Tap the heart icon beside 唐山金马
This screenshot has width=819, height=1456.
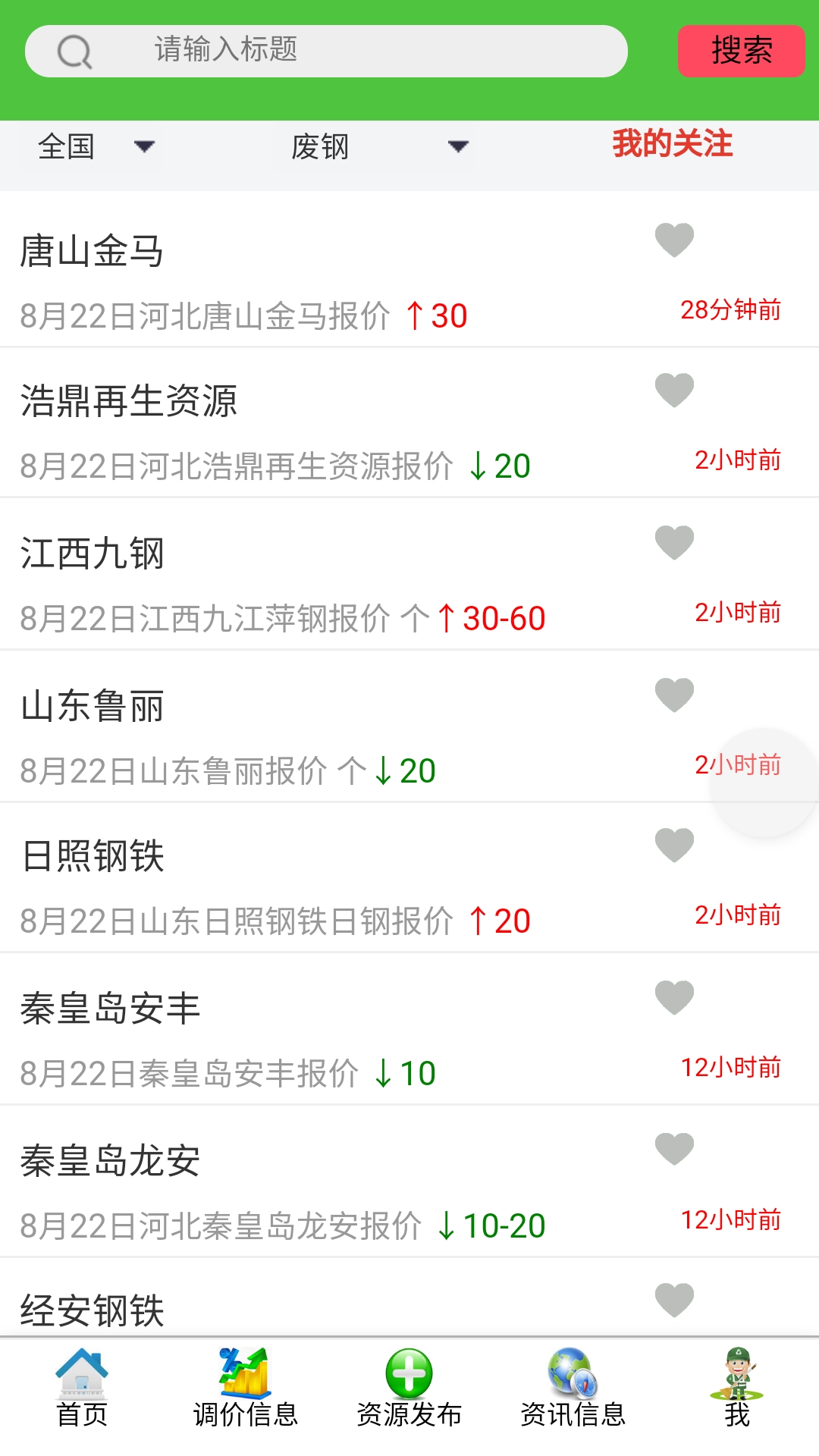[673, 239]
